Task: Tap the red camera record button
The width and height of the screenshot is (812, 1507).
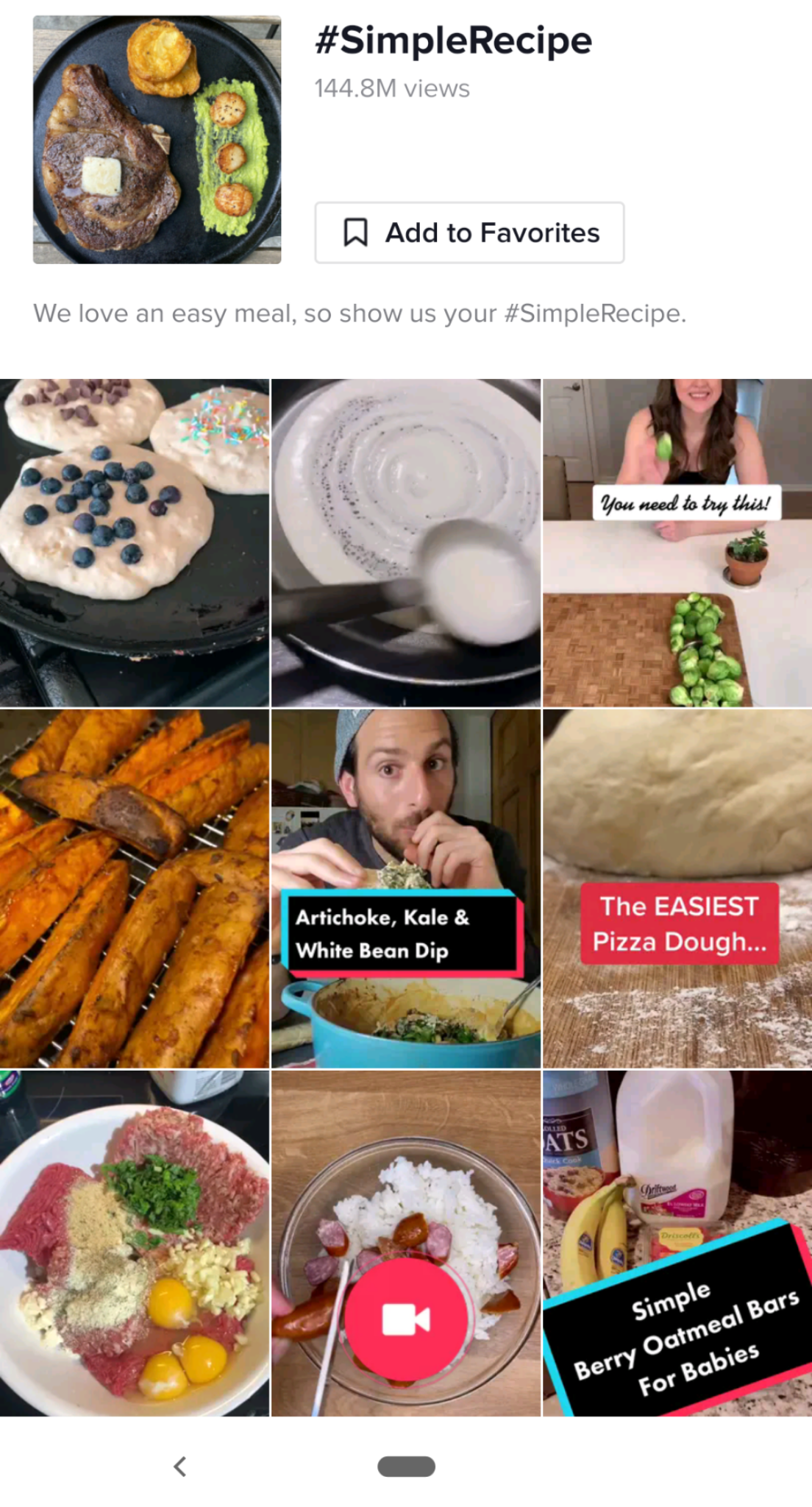Action: click(406, 1319)
